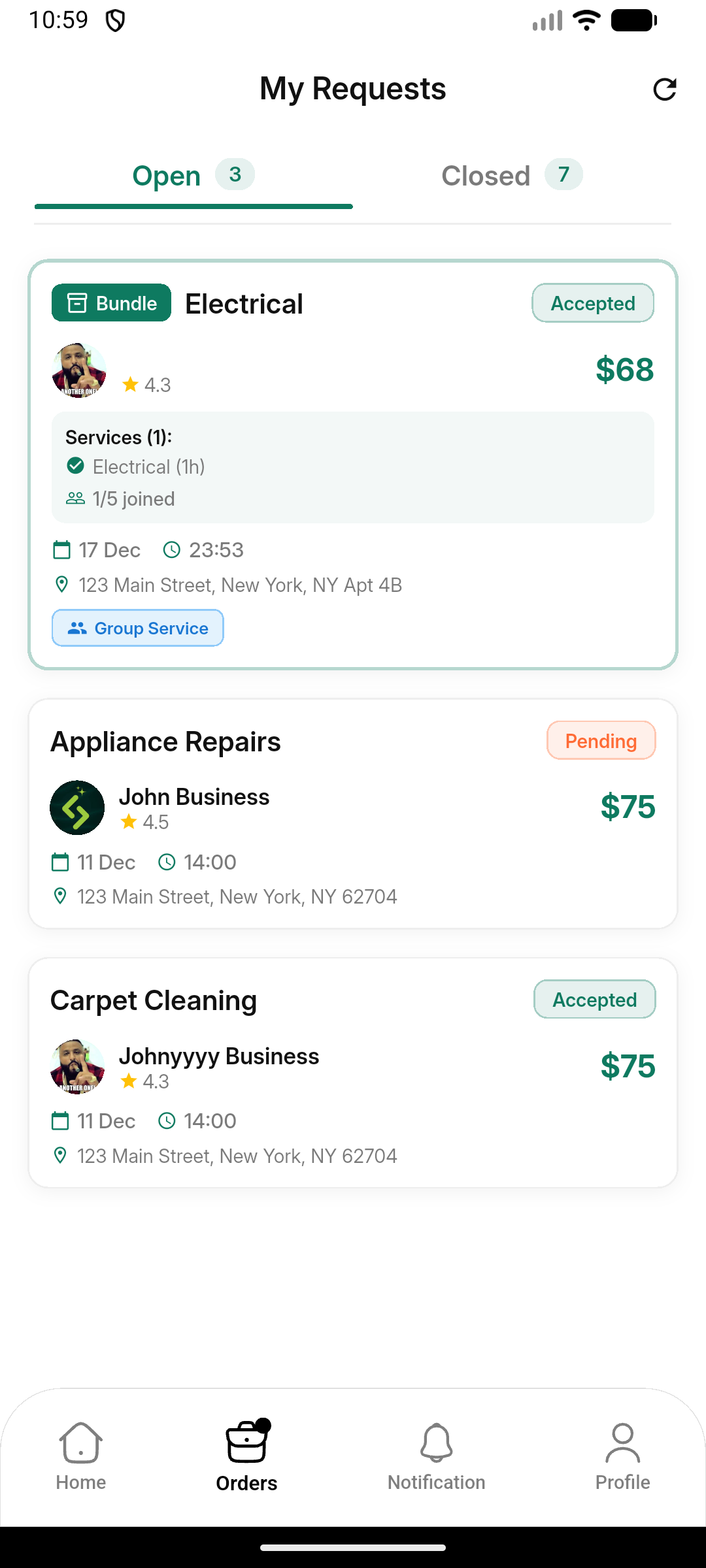Open the Electrical bundle request card
Viewport: 706px width, 1568px height.
pyautogui.click(x=353, y=464)
